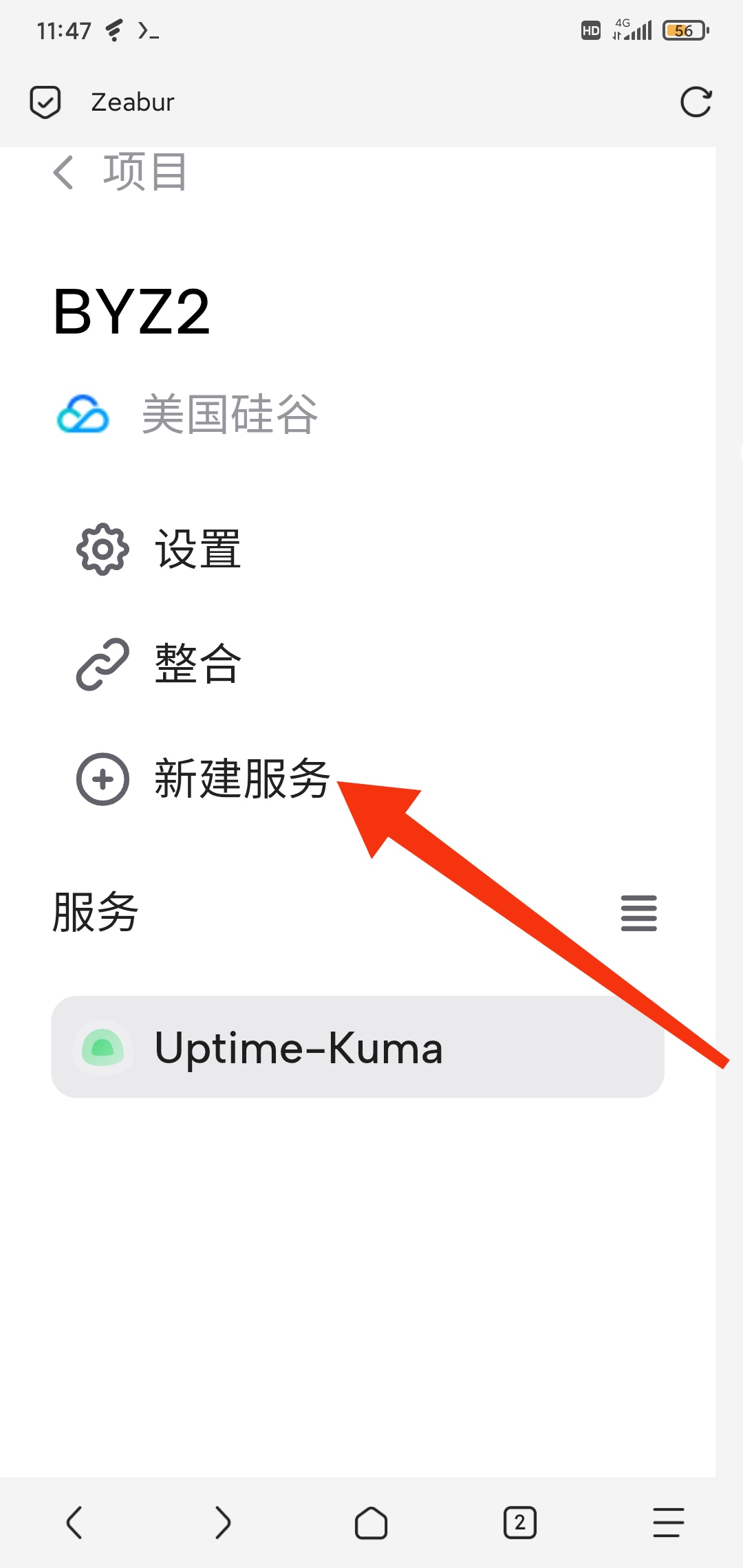This screenshot has height=1568, width=743.
Task: Reload the Zeabur page
Action: (696, 102)
